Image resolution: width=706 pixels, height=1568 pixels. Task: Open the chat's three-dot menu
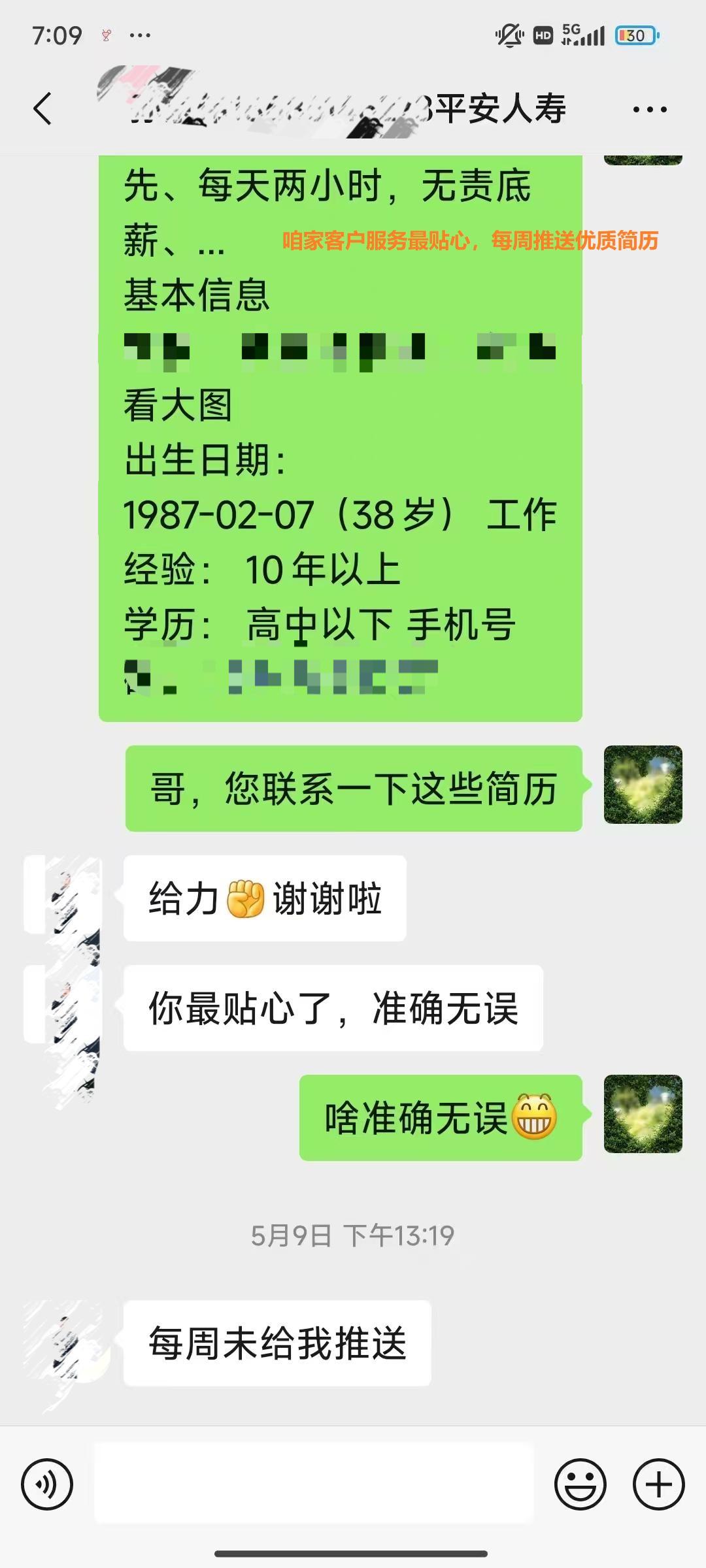point(650,109)
